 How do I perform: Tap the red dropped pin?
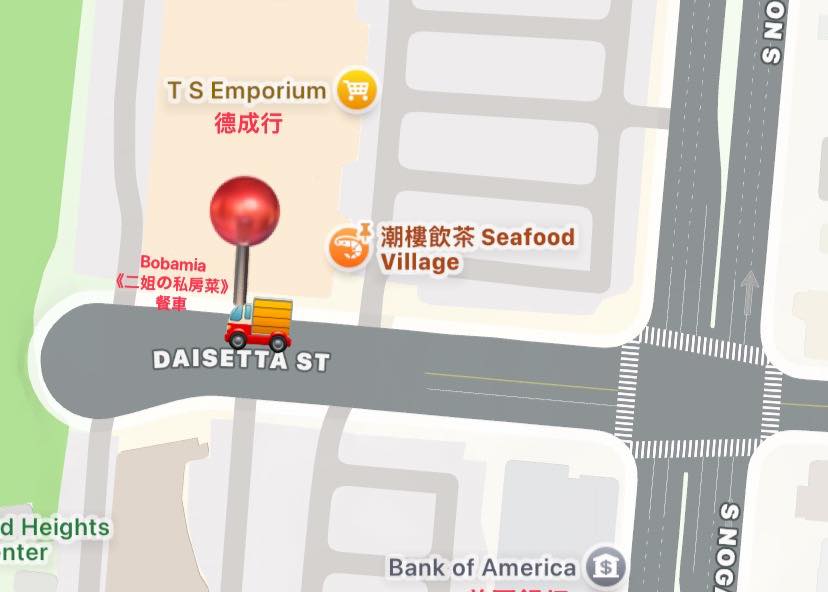[x=244, y=212]
